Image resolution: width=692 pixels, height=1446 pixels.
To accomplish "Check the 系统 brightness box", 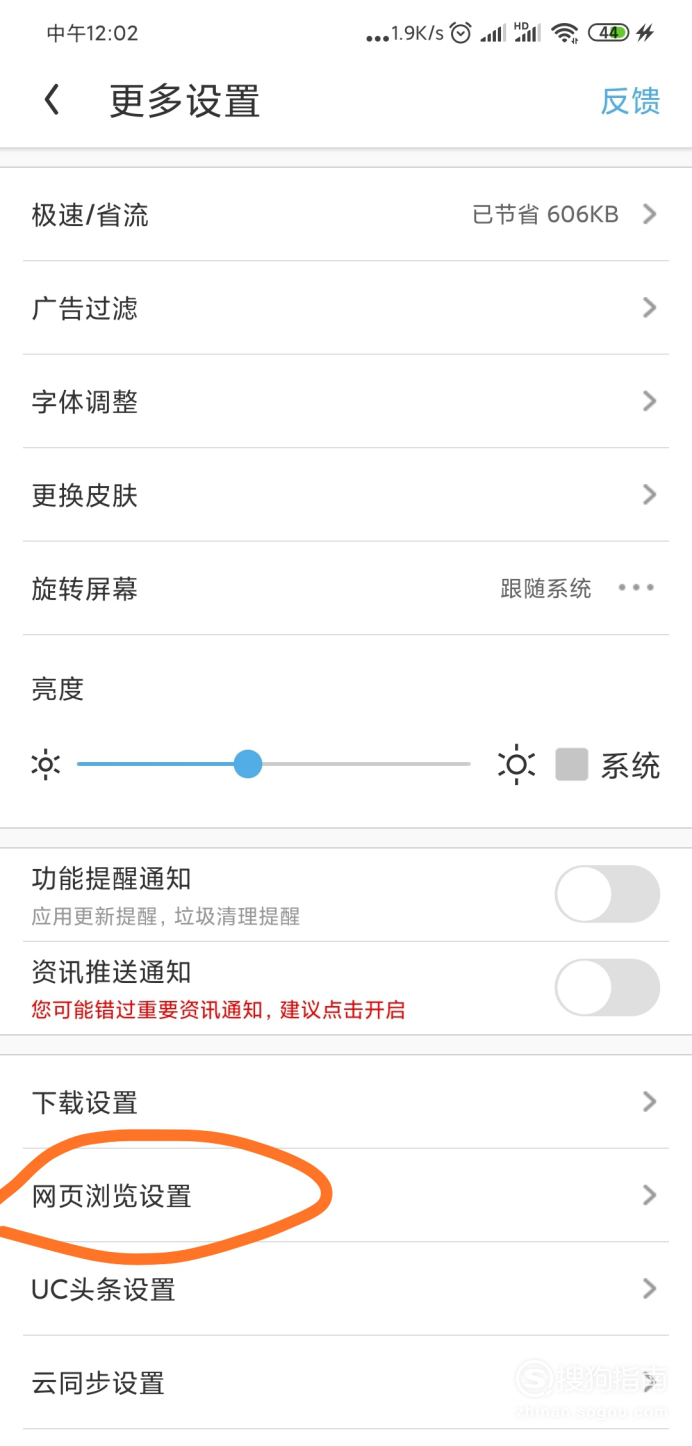I will [572, 765].
